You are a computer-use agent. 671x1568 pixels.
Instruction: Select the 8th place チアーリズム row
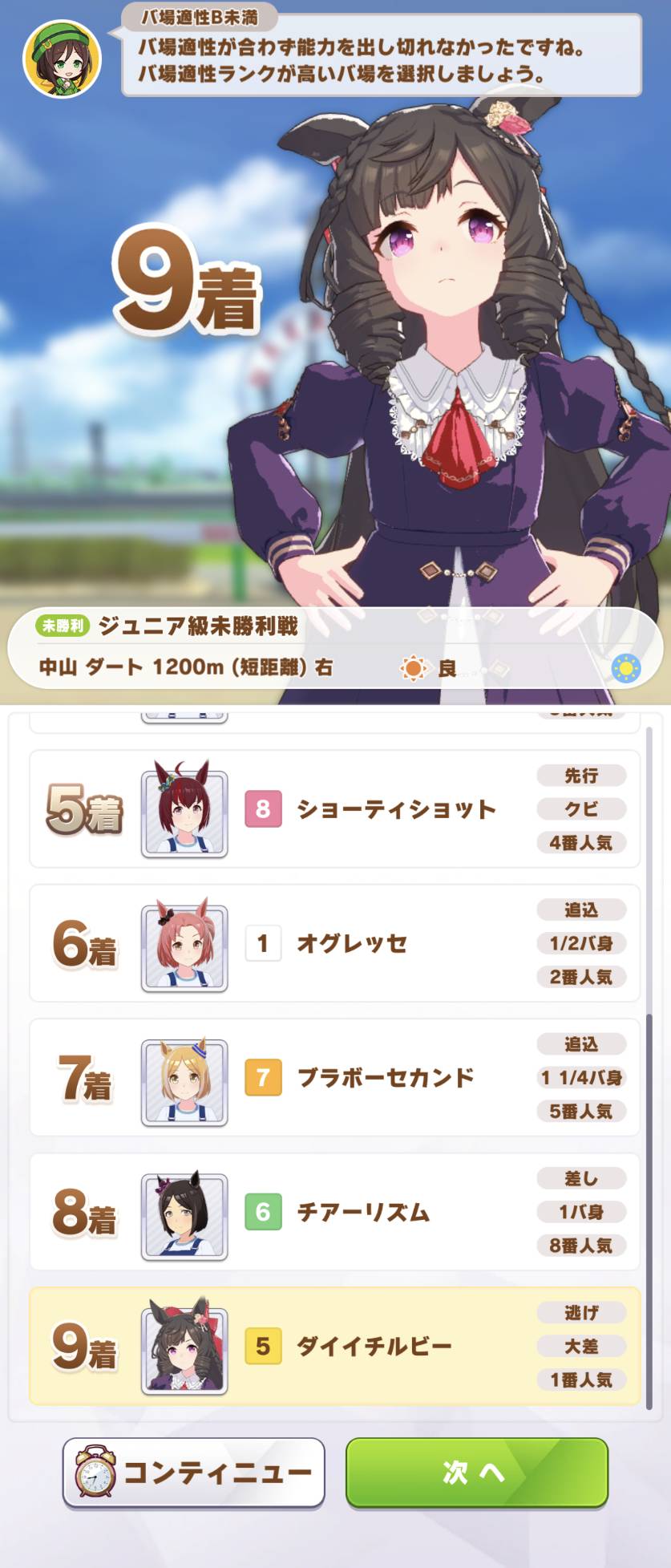point(334,1212)
